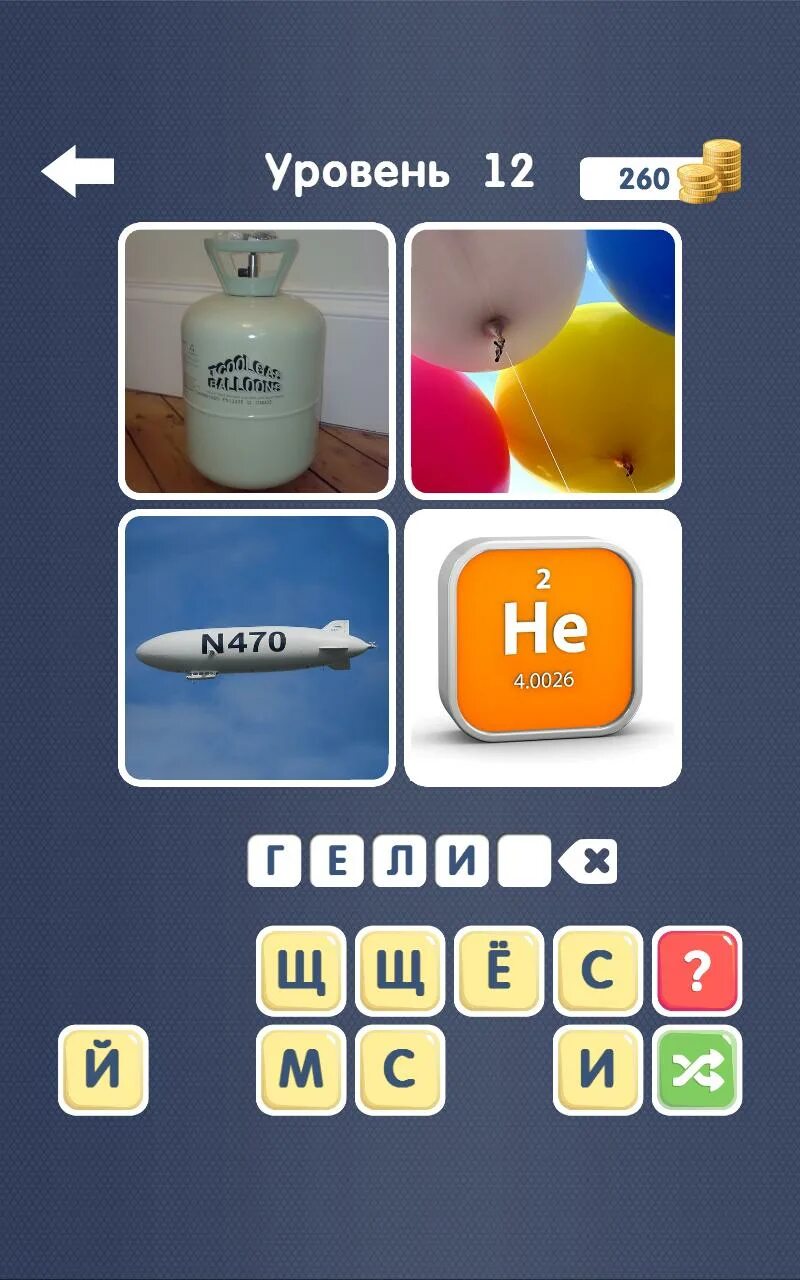Pick the letter Й tile
800x1280 pixels.
click(x=103, y=1069)
